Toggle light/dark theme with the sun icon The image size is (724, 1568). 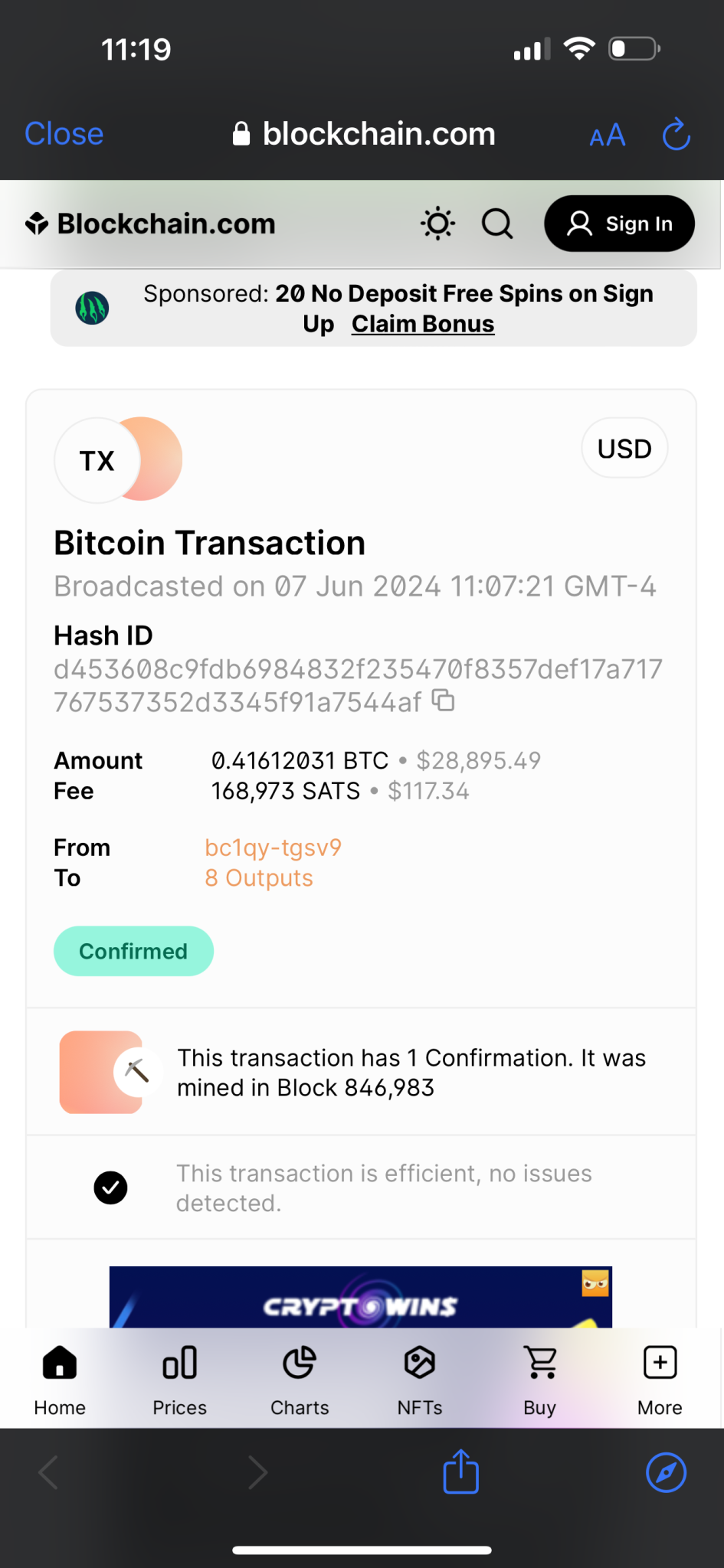tap(437, 224)
